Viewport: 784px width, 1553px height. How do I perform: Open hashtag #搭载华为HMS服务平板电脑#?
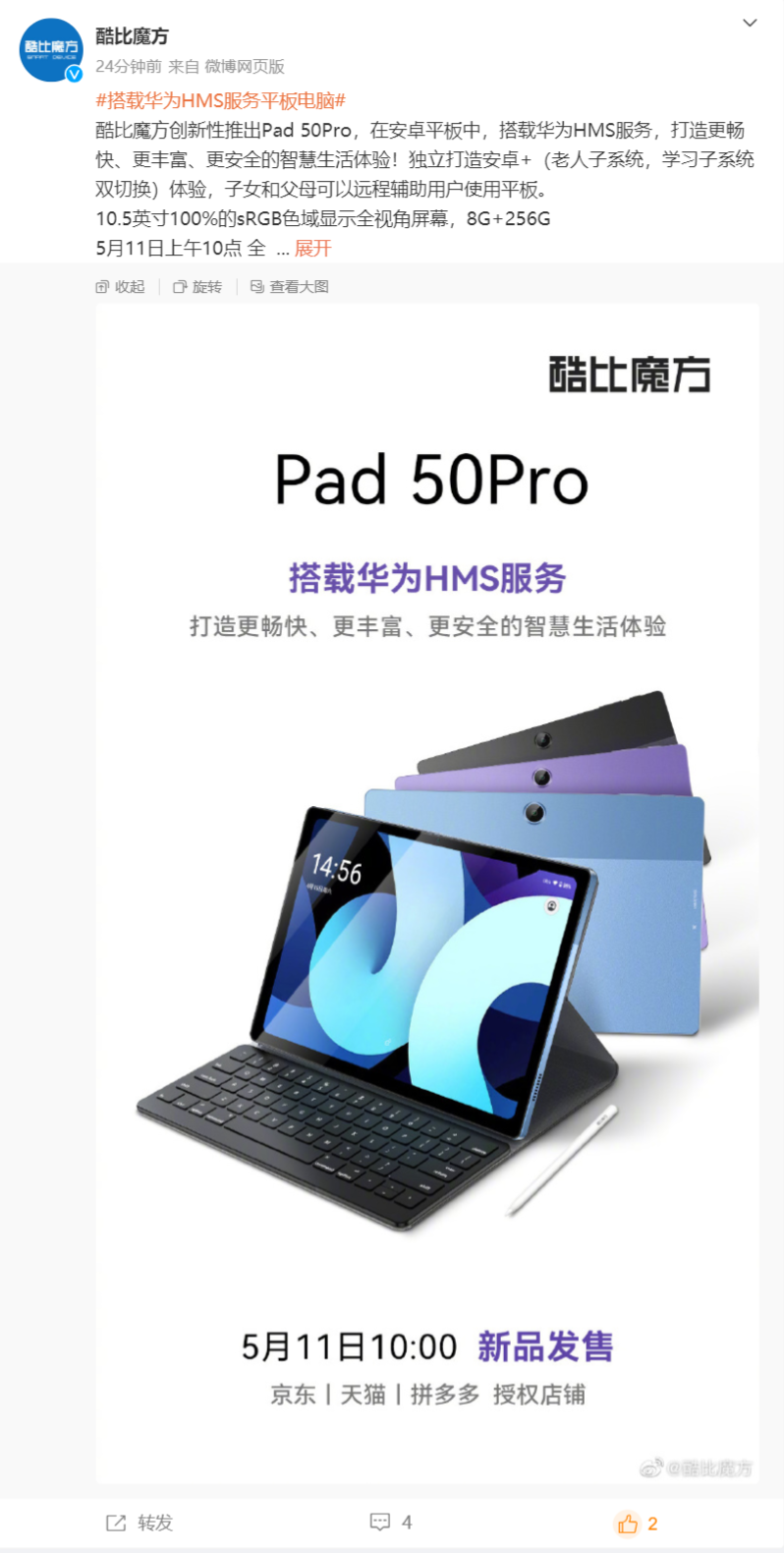[220, 100]
